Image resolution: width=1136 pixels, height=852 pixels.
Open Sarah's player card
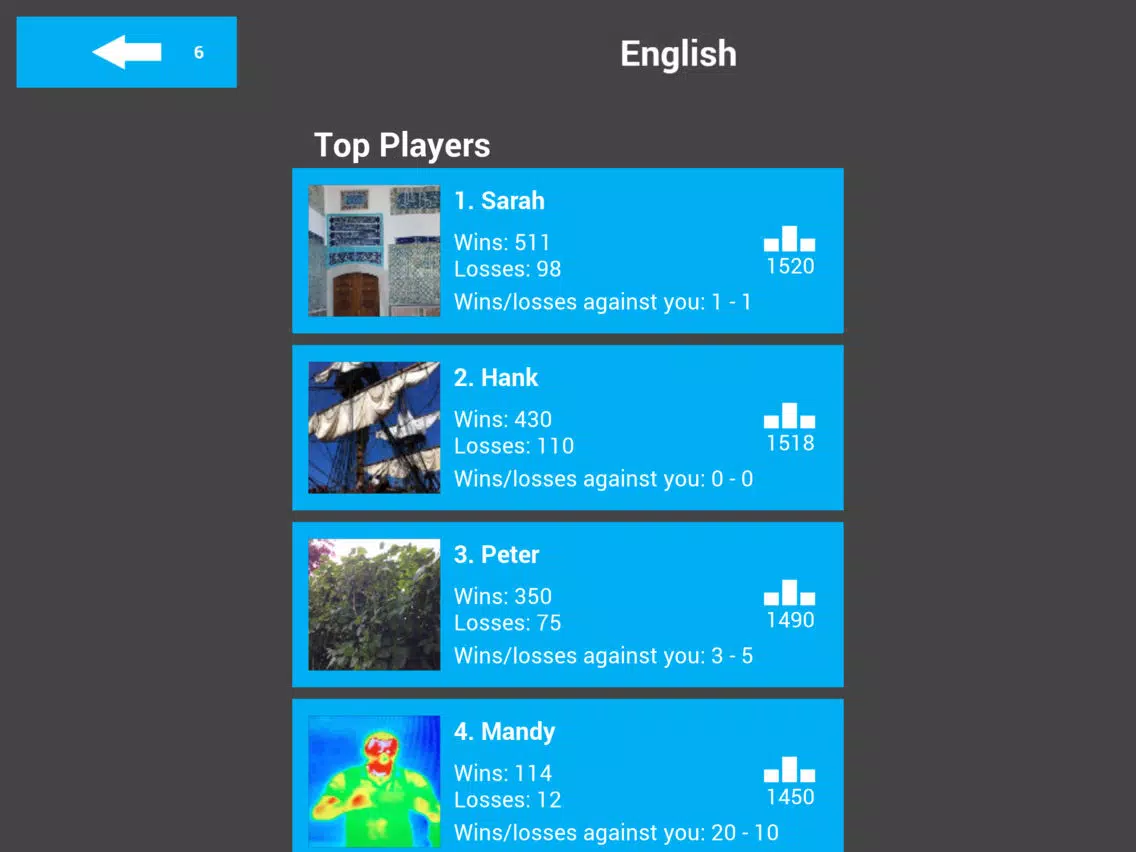point(567,250)
